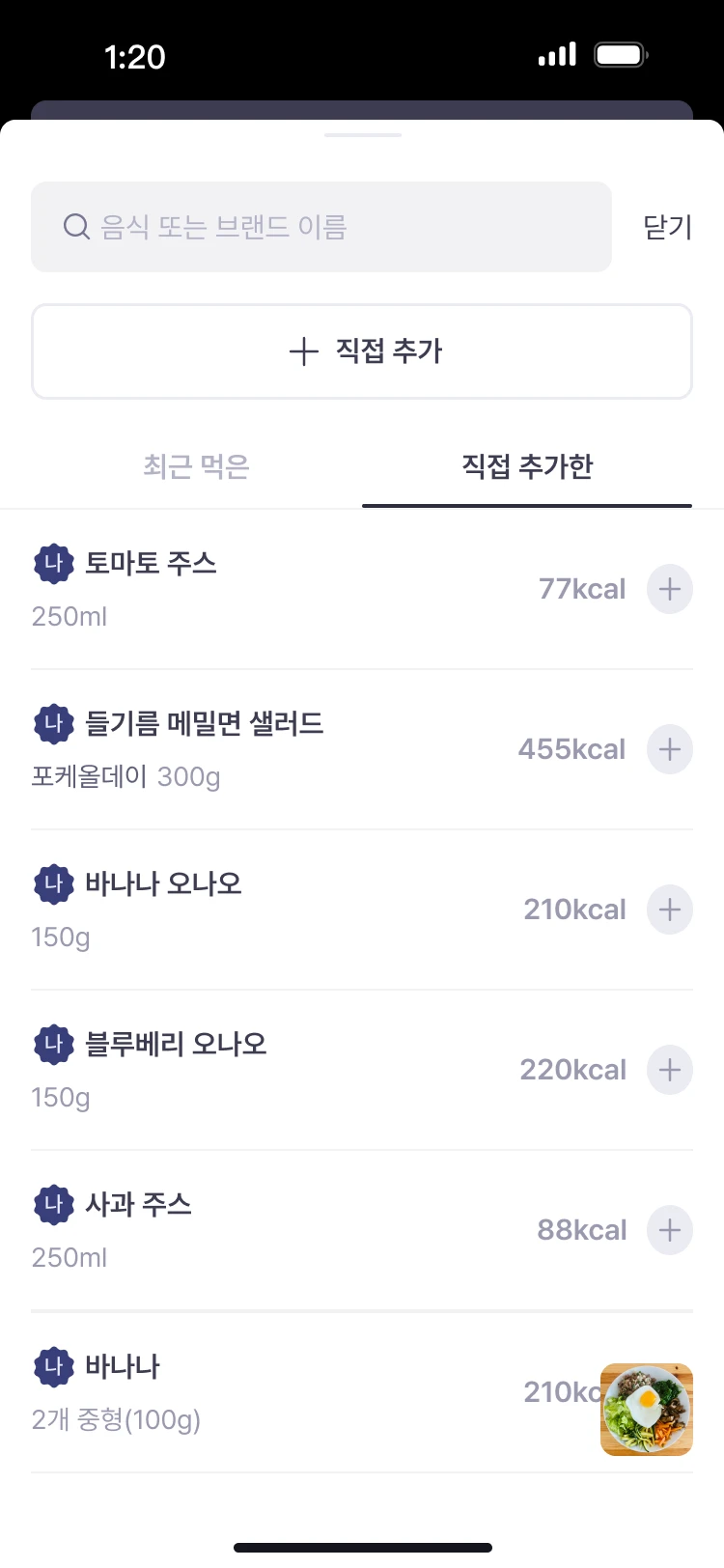Viewport: 724px width, 1568px height.
Task: Add 바나나 오나오 with its plus icon
Action: (670, 910)
